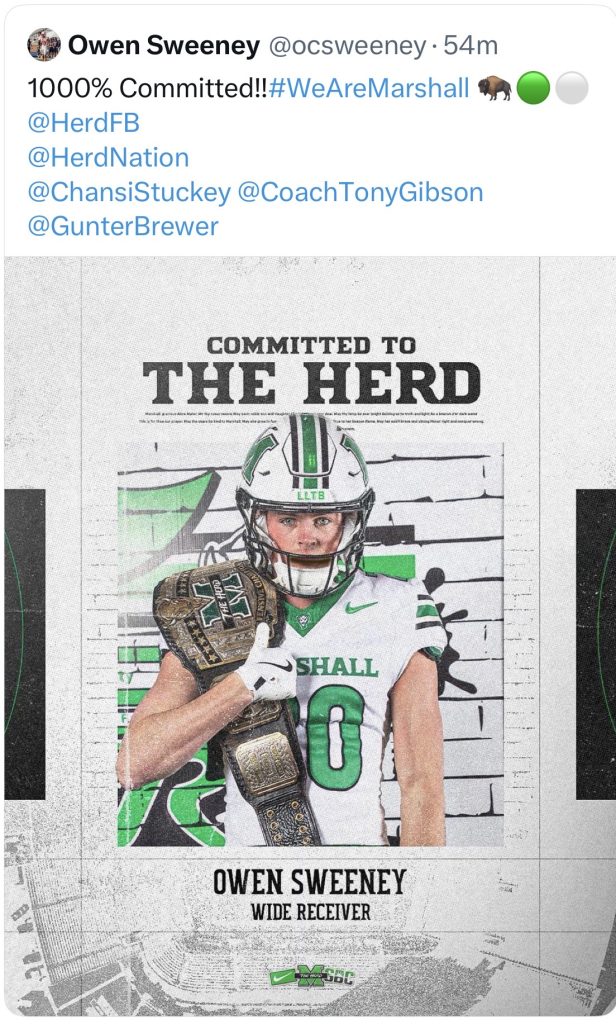Open the #WeAreMarshall hashtag
The image size is (616, 1024).
(x=369, y=88)
